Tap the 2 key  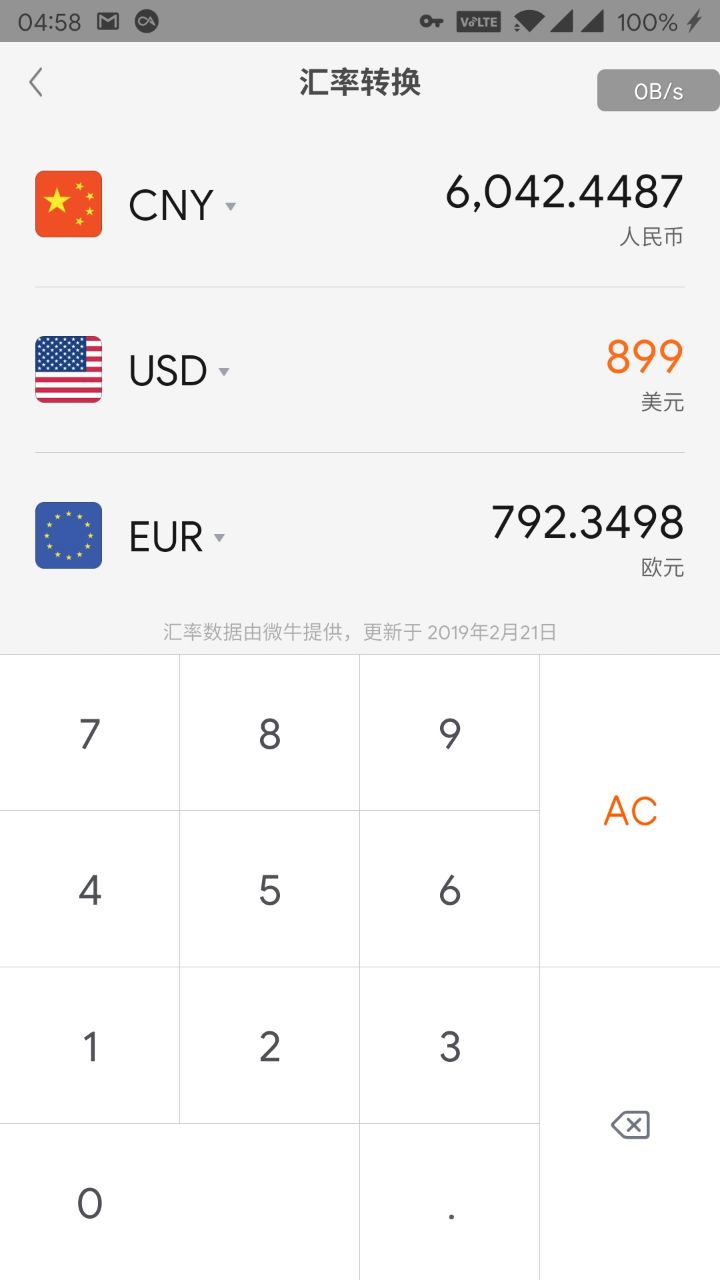270,1046
